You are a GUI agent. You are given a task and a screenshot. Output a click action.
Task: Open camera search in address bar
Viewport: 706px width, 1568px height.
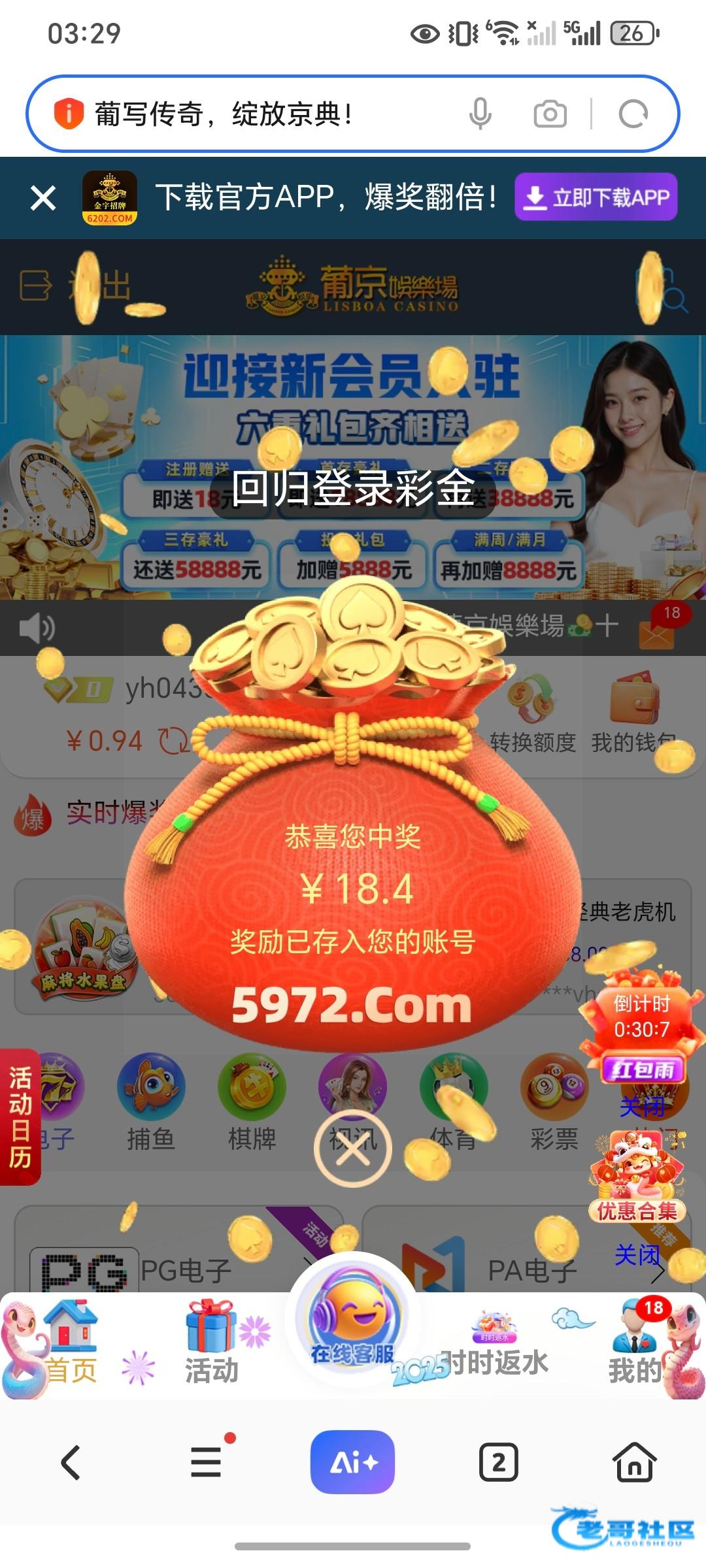point(550,114)
